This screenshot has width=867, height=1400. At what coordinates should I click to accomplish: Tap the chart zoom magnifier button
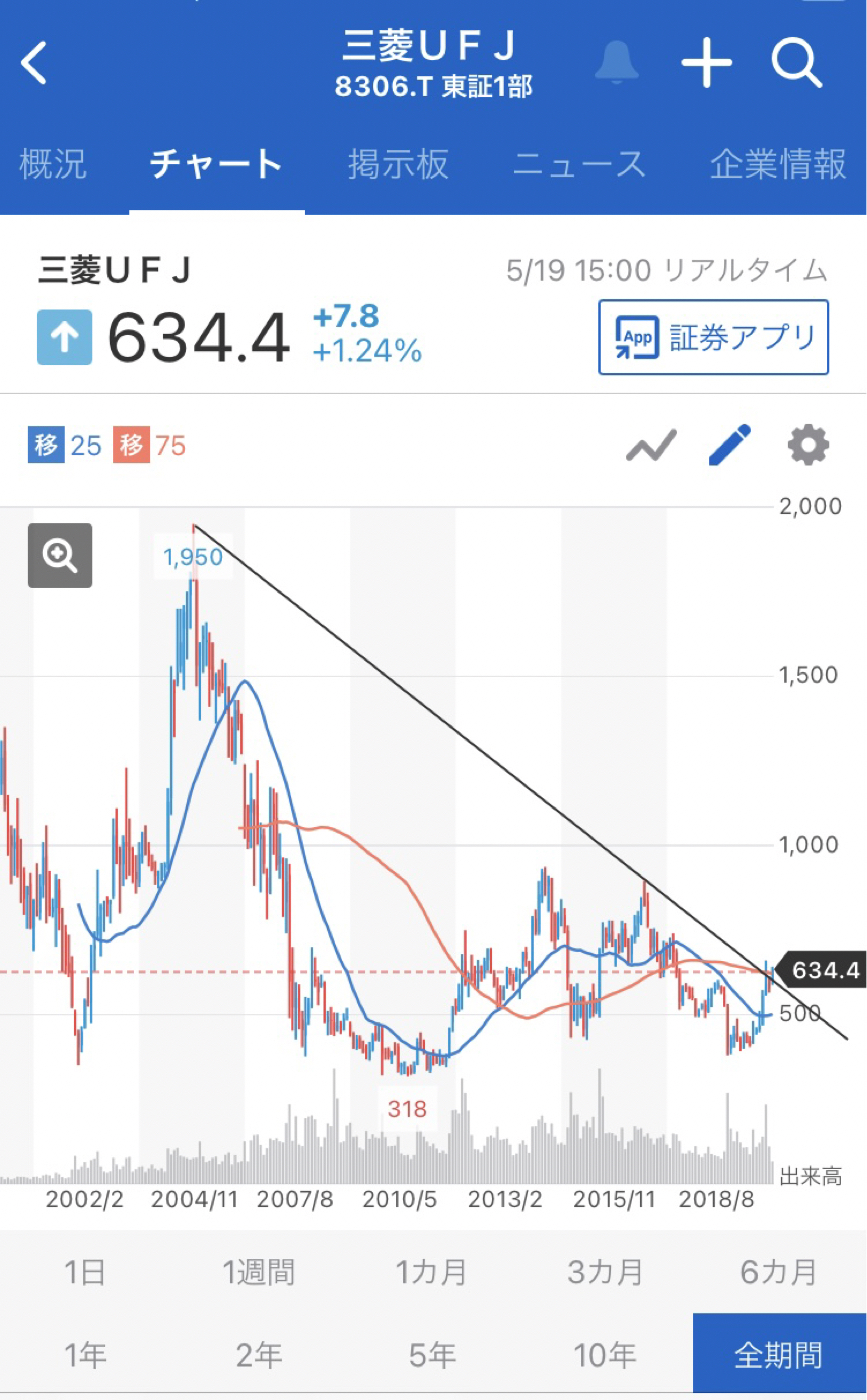60,555
